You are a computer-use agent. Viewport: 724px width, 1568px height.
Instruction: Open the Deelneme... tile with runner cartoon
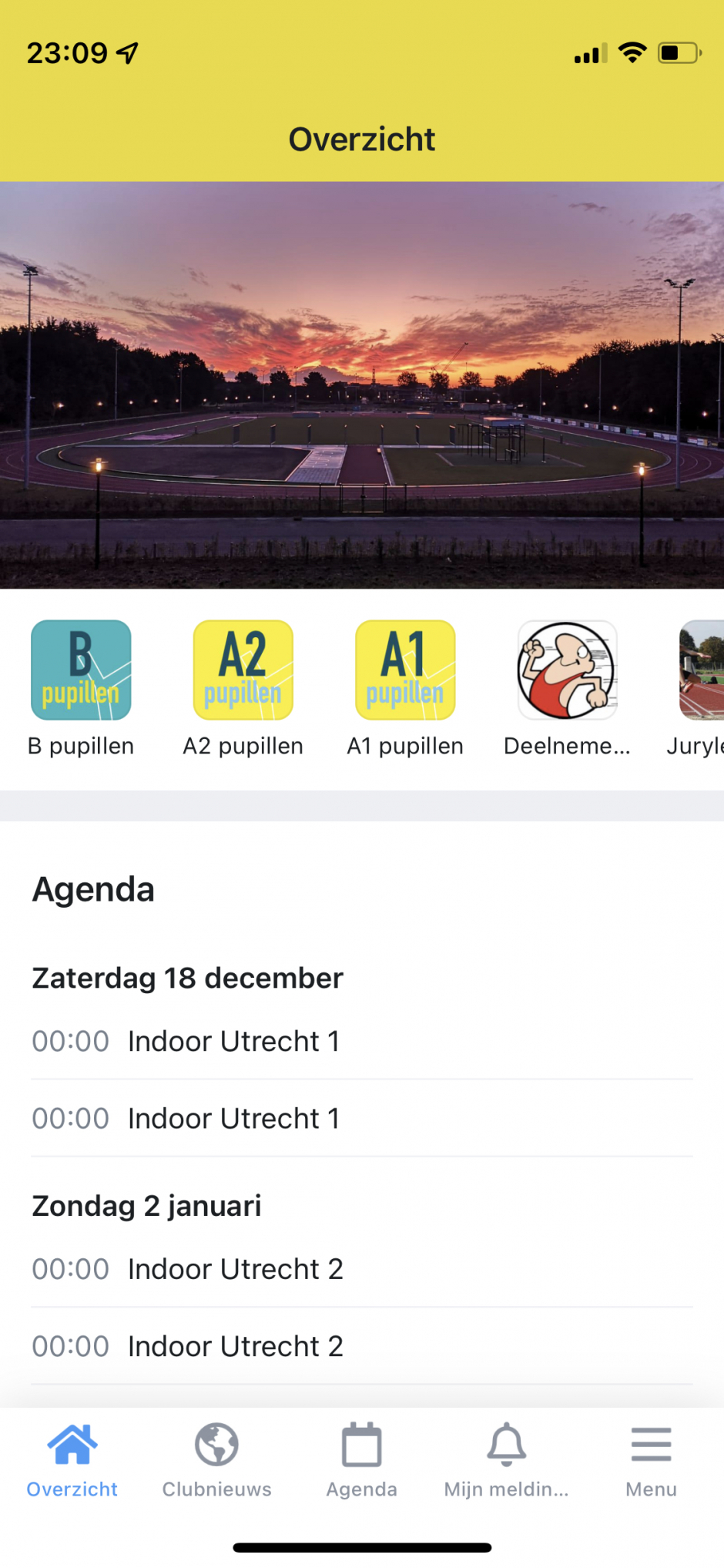pyautogui.click(x=567, y=670)
